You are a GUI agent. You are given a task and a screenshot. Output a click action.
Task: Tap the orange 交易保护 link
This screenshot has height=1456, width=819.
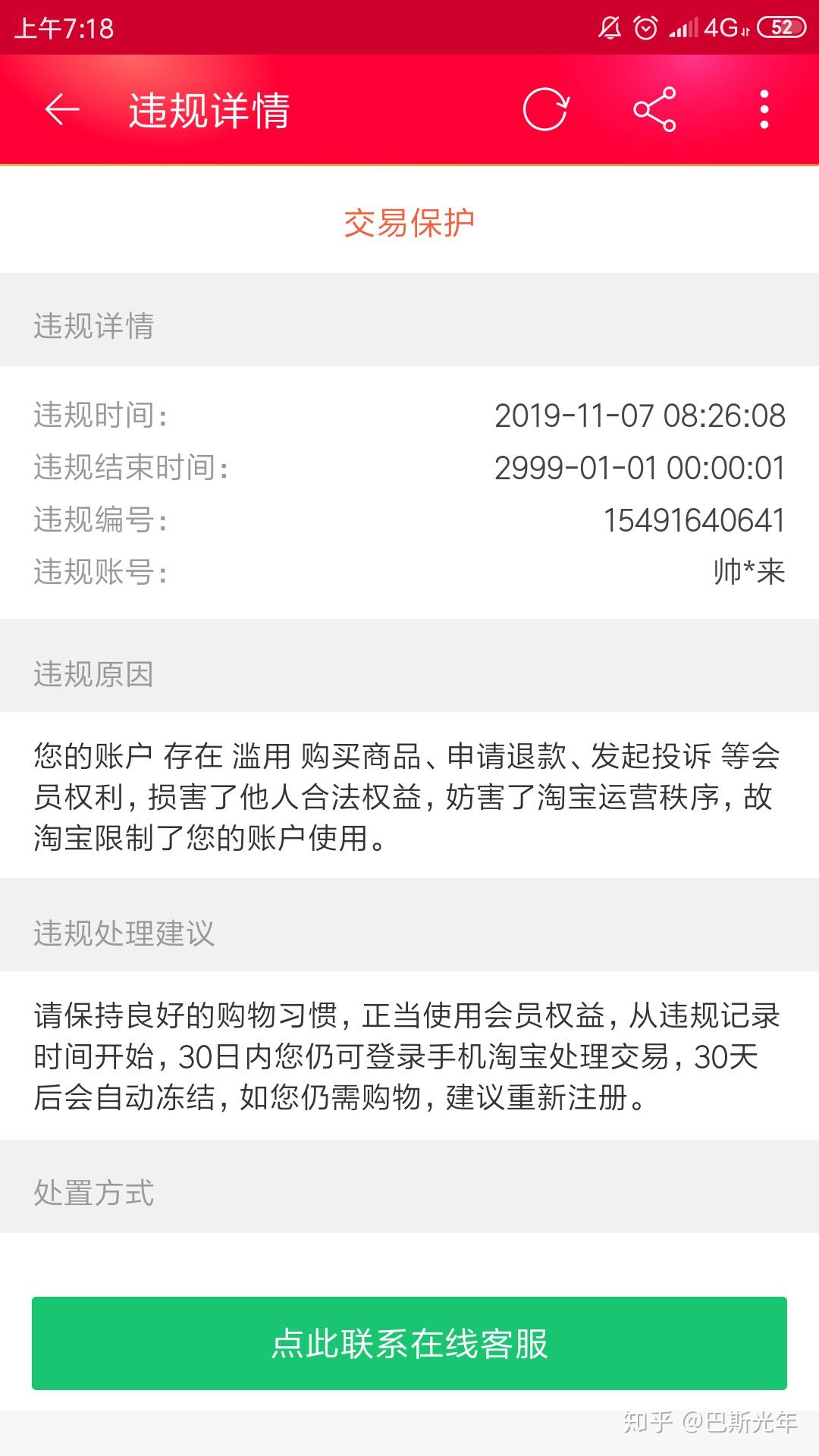pos(409,221)
